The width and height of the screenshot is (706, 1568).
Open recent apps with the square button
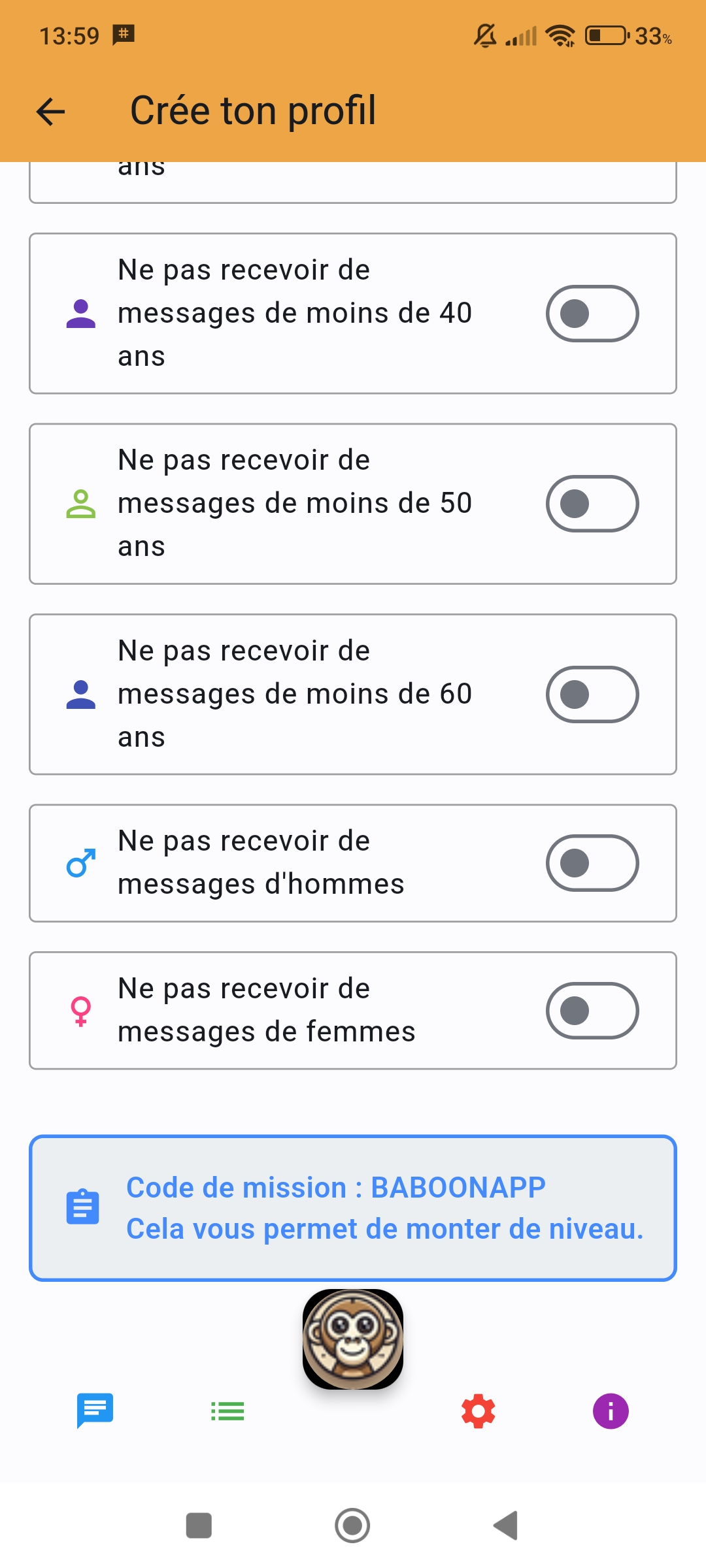tap(199, 1526)
